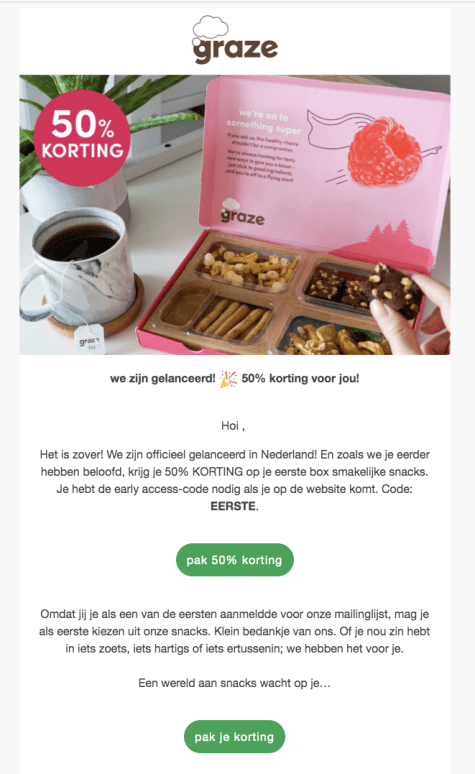Open the 50% korting hero image
The width and height of the screenshot is (475, 774).
235,215
